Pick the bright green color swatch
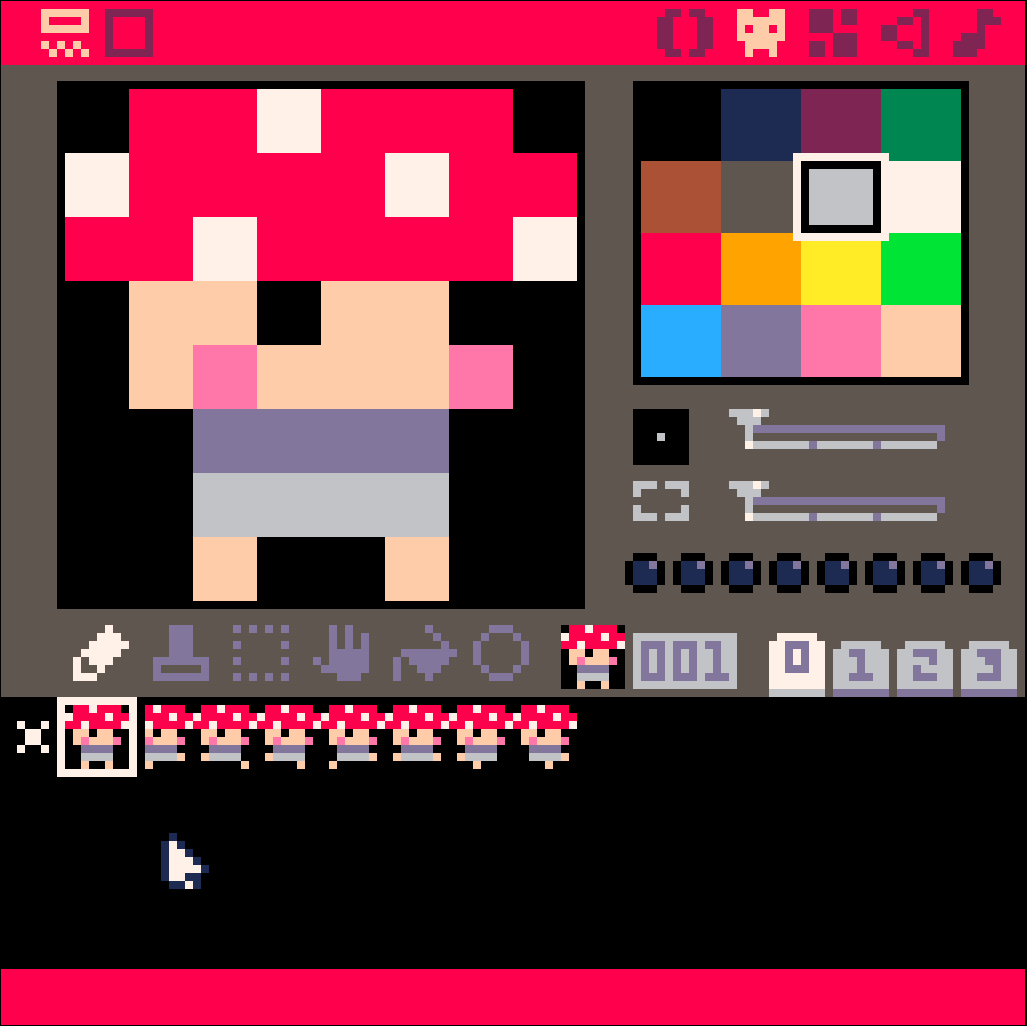 tap(920, 268)
